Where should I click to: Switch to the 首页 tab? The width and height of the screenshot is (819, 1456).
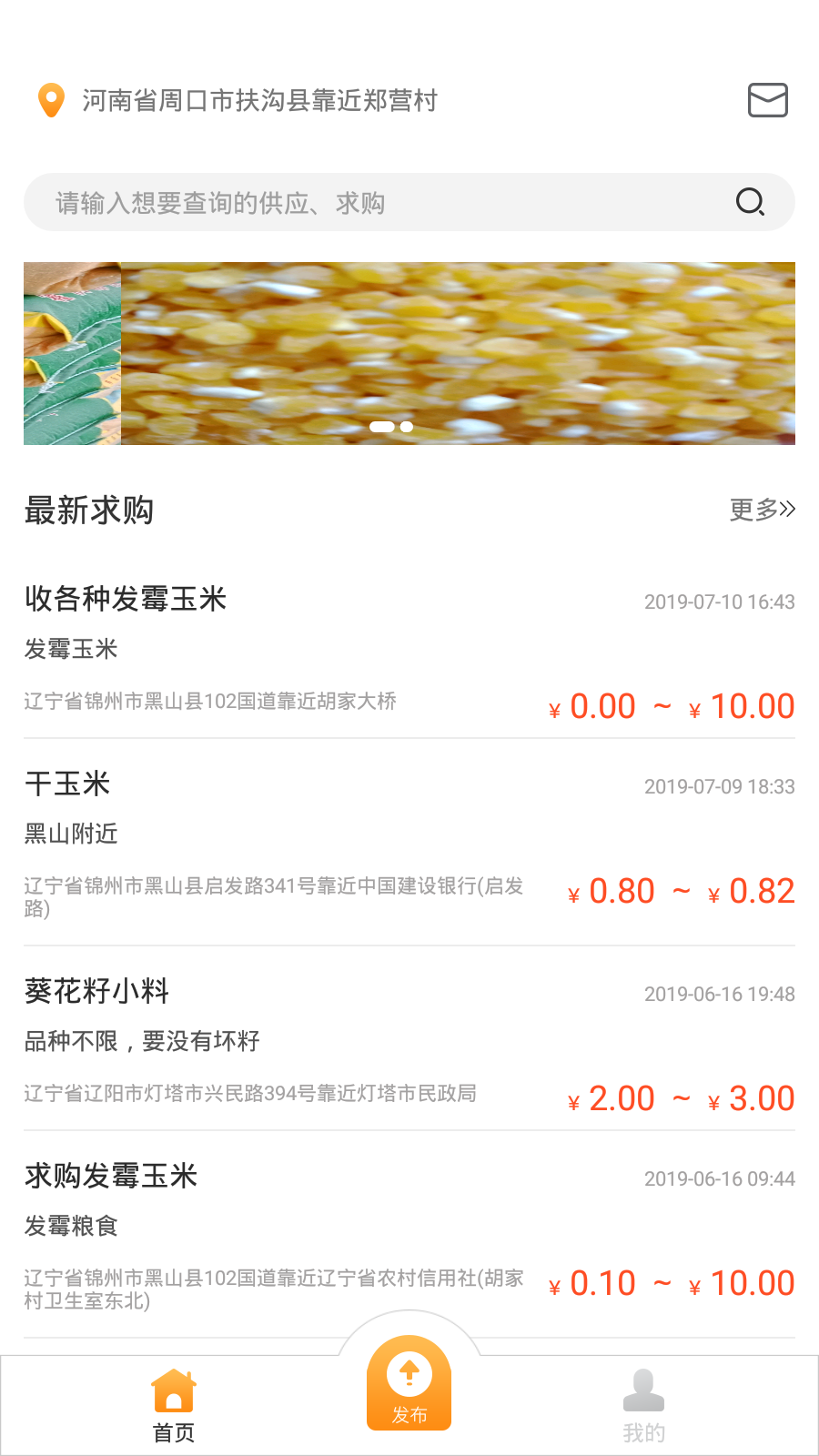point(174,1406)
